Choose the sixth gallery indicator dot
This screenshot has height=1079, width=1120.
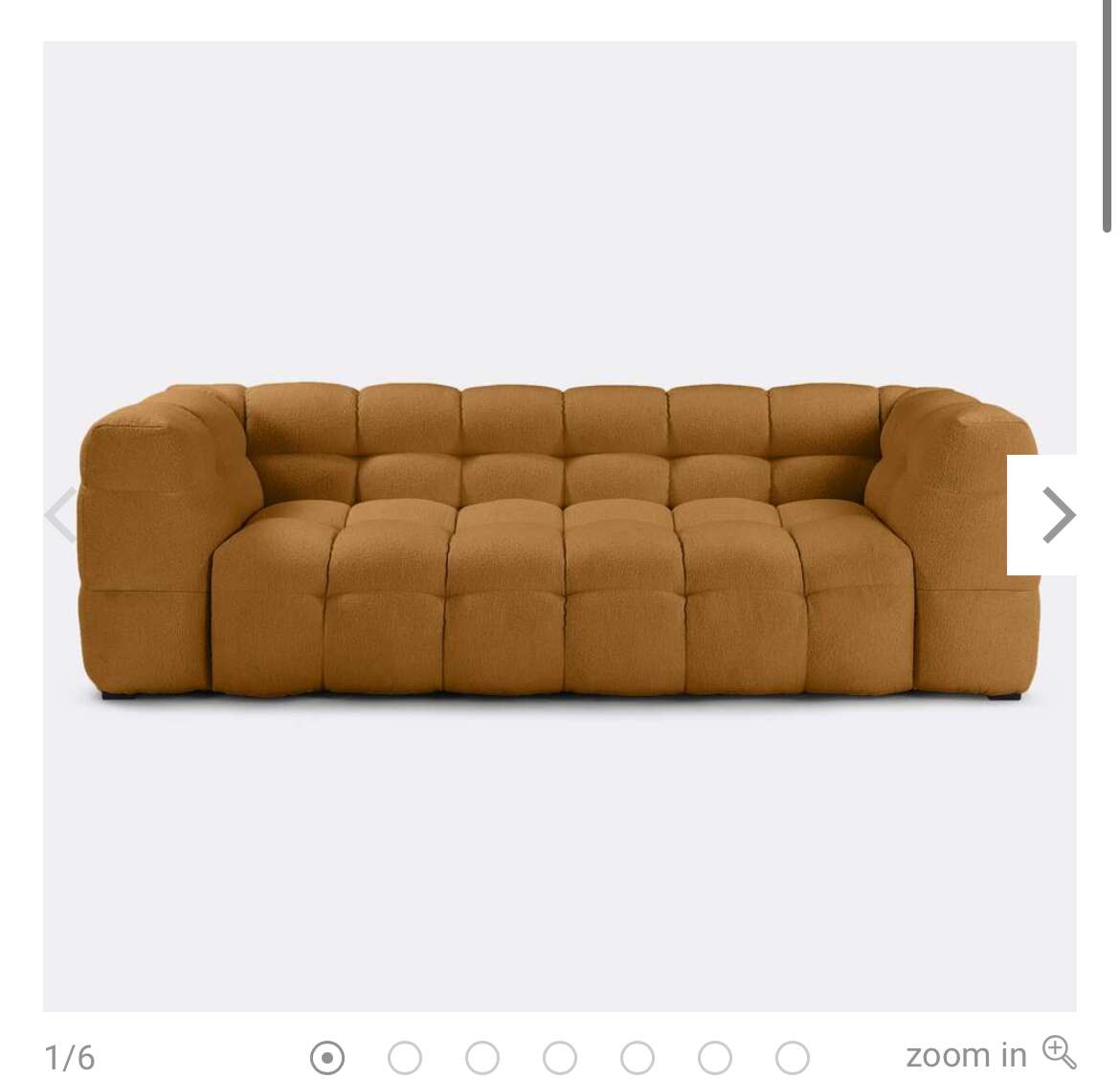[715, 1058]
